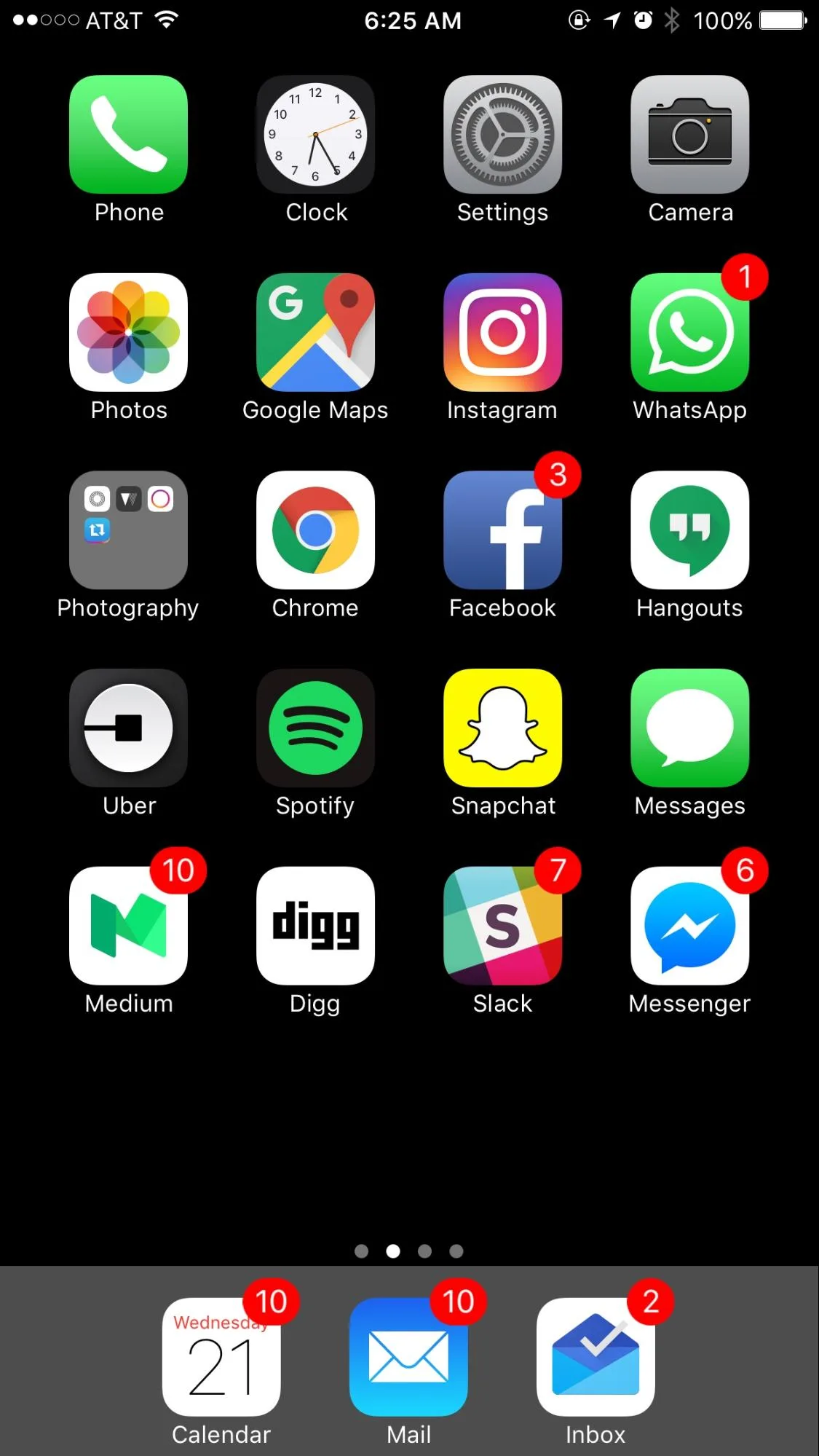This screenshot has width=819, height=1456.
Task: Launch the Camera app
Action: [690, 134]
